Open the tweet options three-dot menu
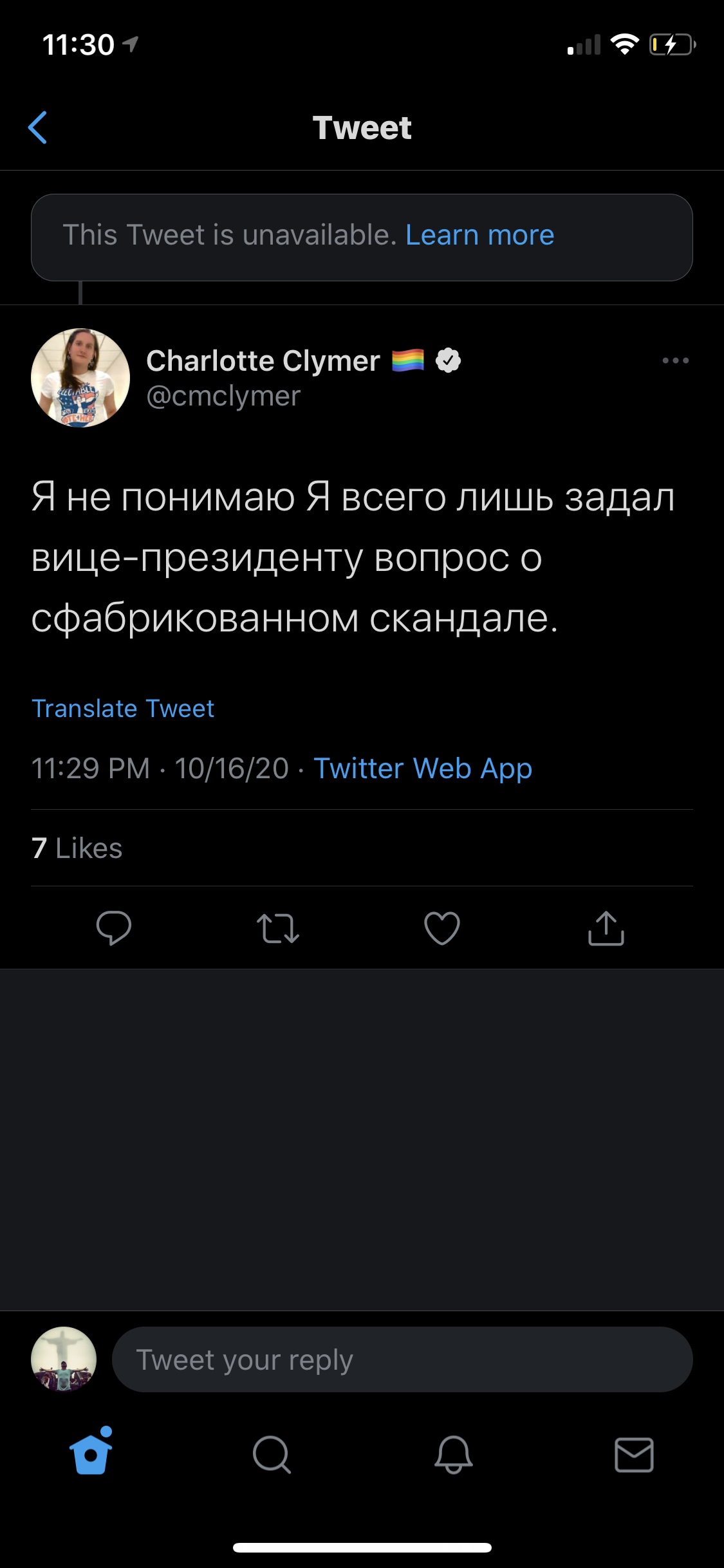 [674, 360]
